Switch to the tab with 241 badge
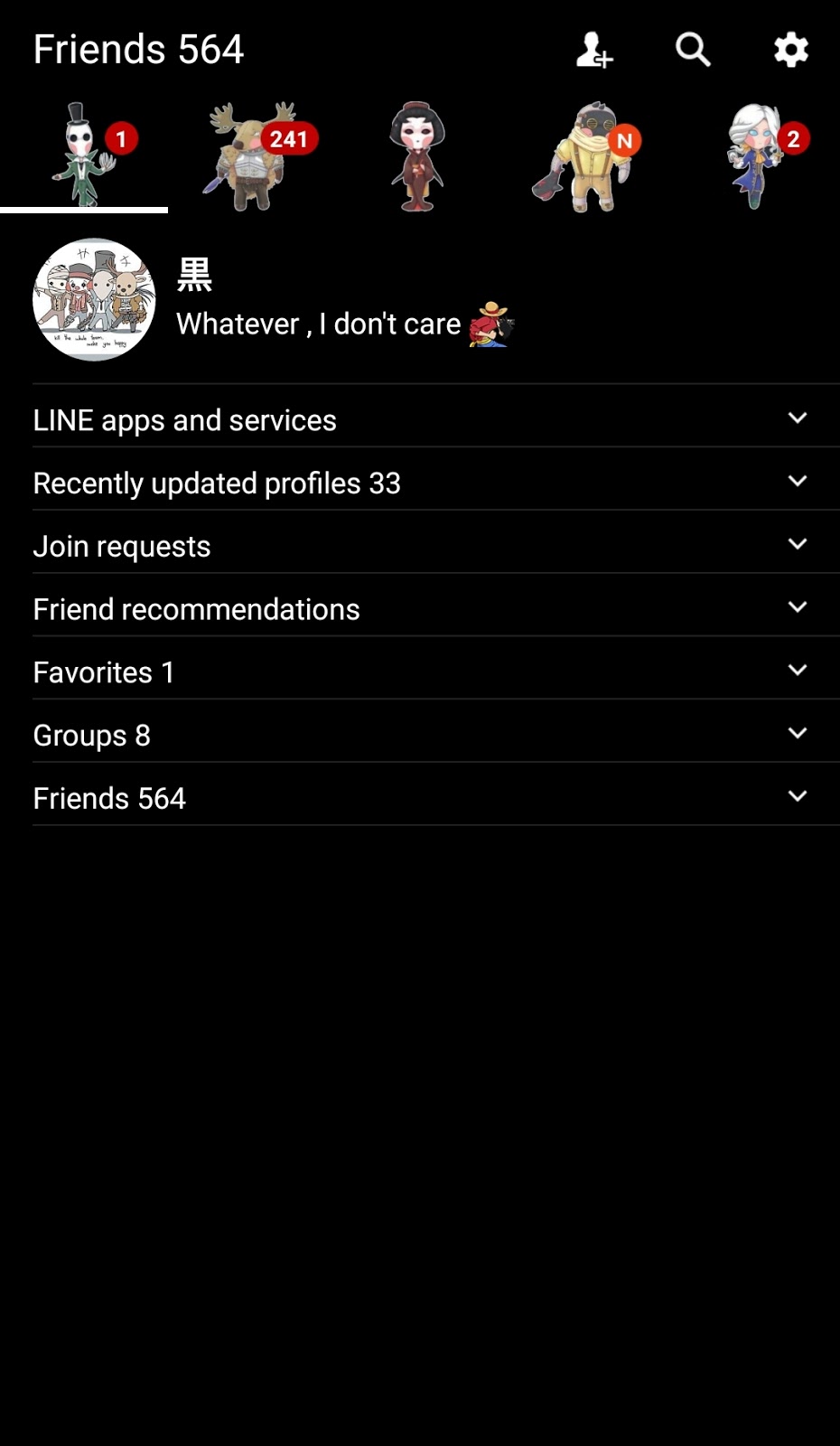The width and height of the screenshot is (840, 1446). [252, 155]
